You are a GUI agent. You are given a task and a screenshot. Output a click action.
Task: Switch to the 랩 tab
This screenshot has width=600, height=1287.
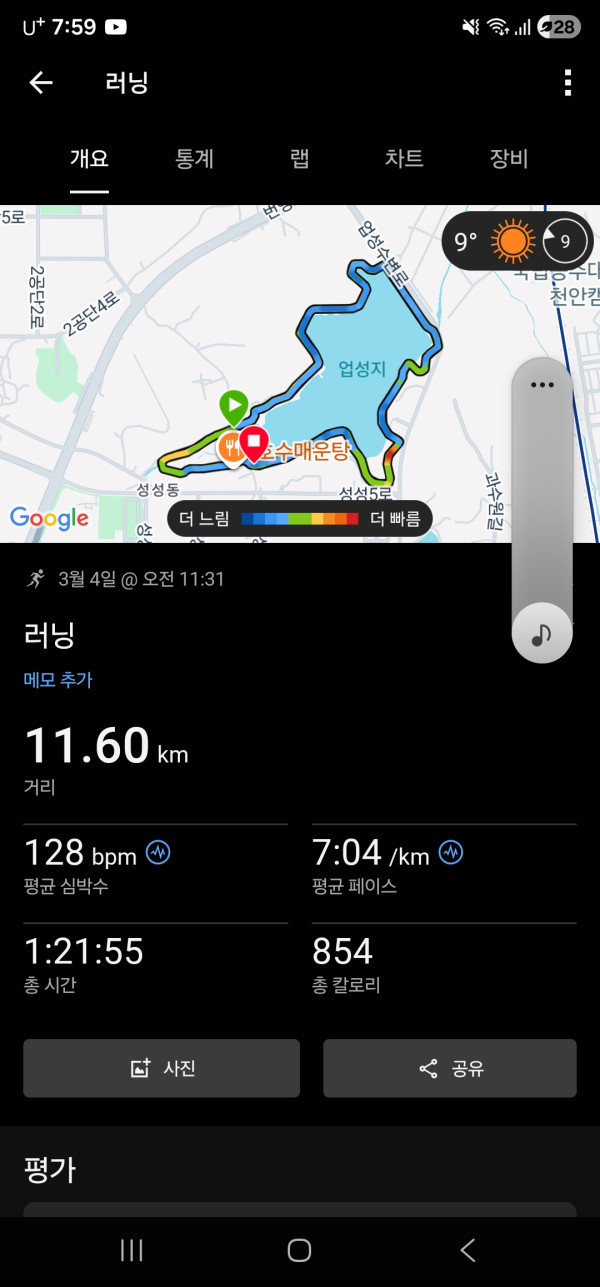point(299,159)
